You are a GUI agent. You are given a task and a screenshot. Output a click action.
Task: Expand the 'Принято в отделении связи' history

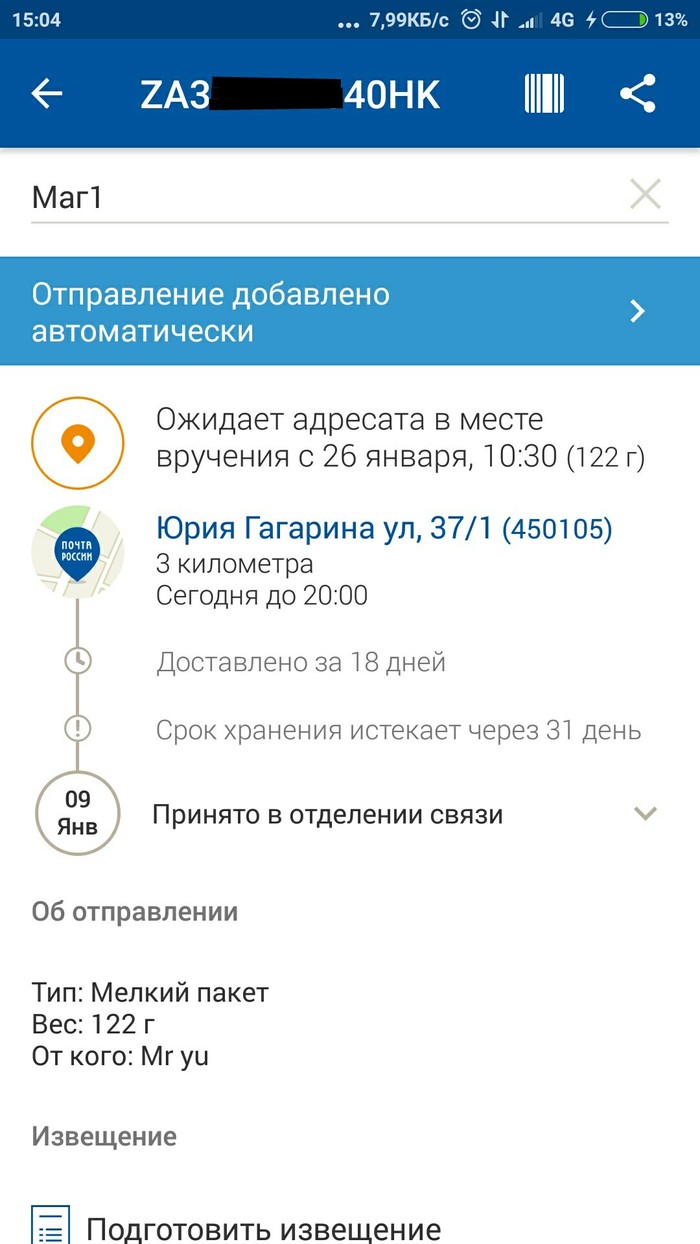646,814
